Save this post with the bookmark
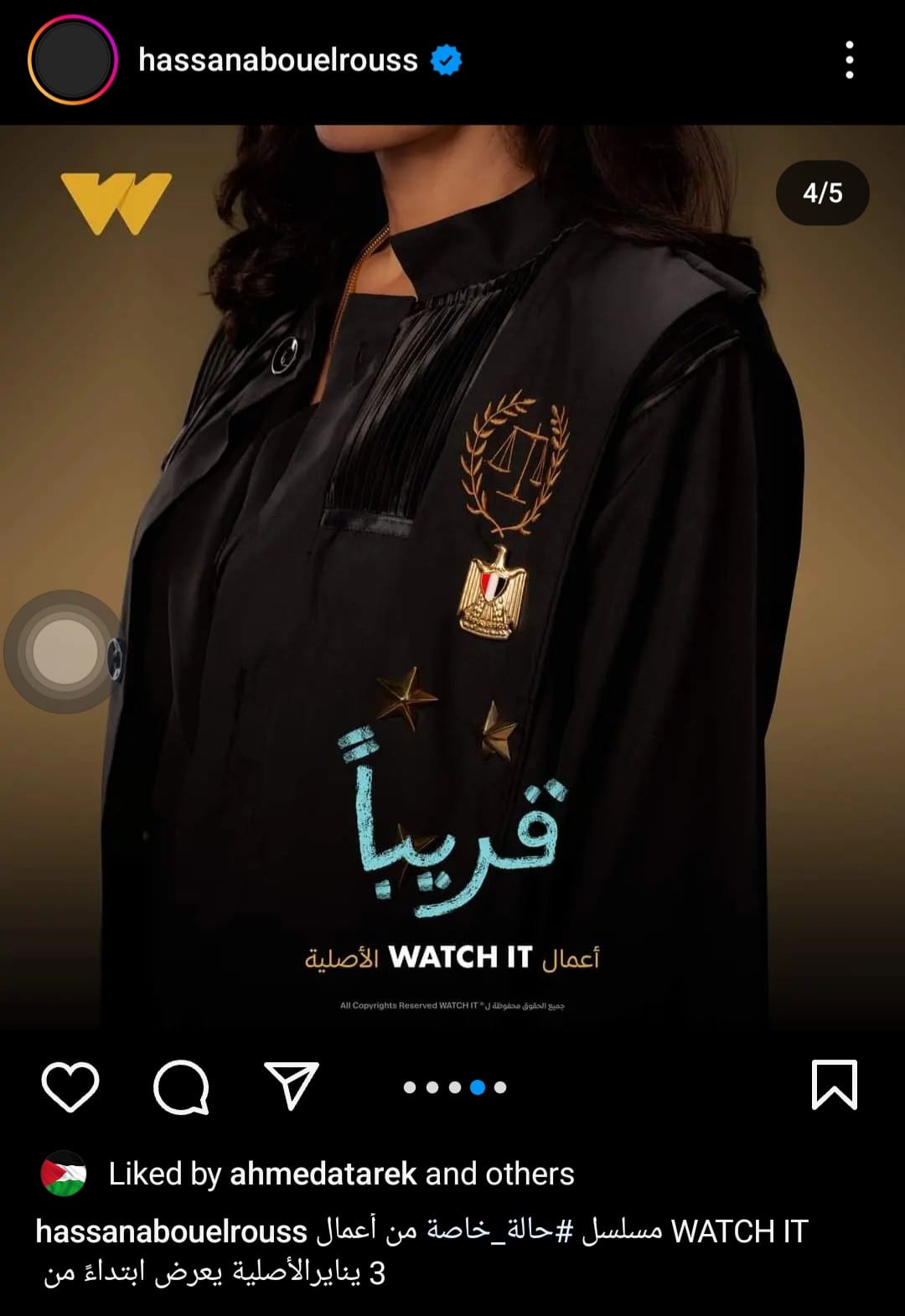Image resolution: width=905 pixels, height=1316 pixels. [x=834, y=1085]
